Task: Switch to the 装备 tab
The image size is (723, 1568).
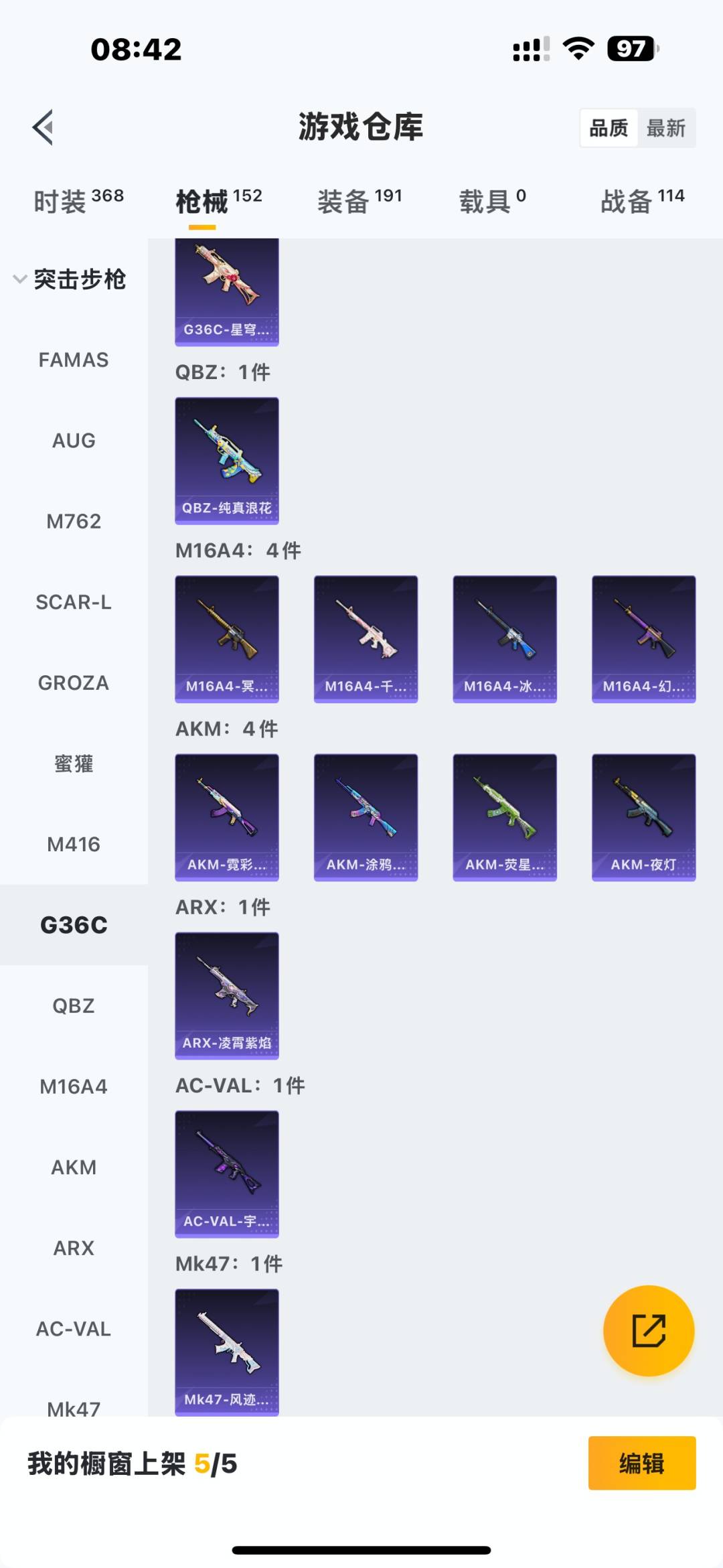Action: [359, 200]
